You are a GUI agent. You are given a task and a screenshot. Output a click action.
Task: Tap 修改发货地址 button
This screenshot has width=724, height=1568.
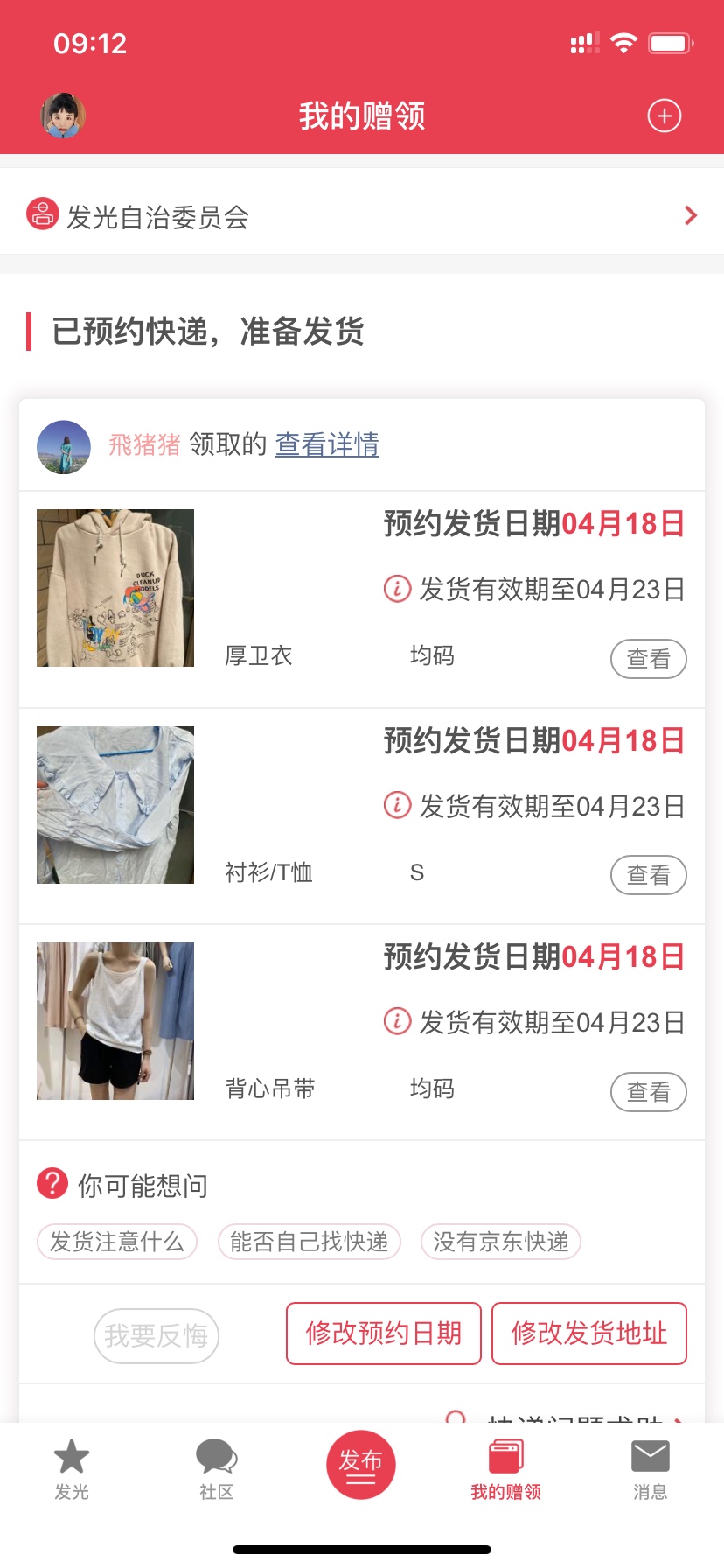[589, 1333]
